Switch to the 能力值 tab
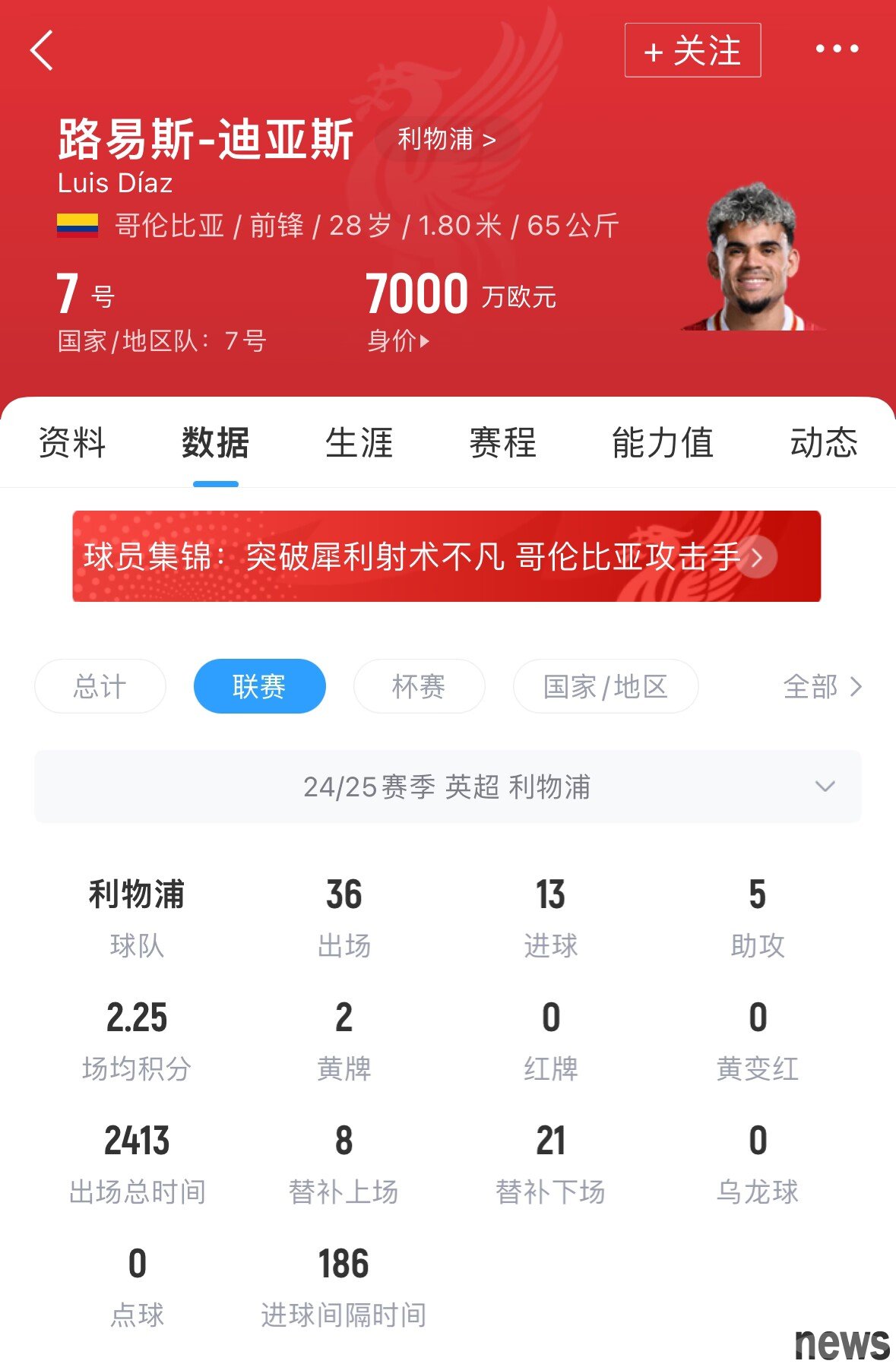Viewport: 896px width, 1364px height. (x=663, y=442)
